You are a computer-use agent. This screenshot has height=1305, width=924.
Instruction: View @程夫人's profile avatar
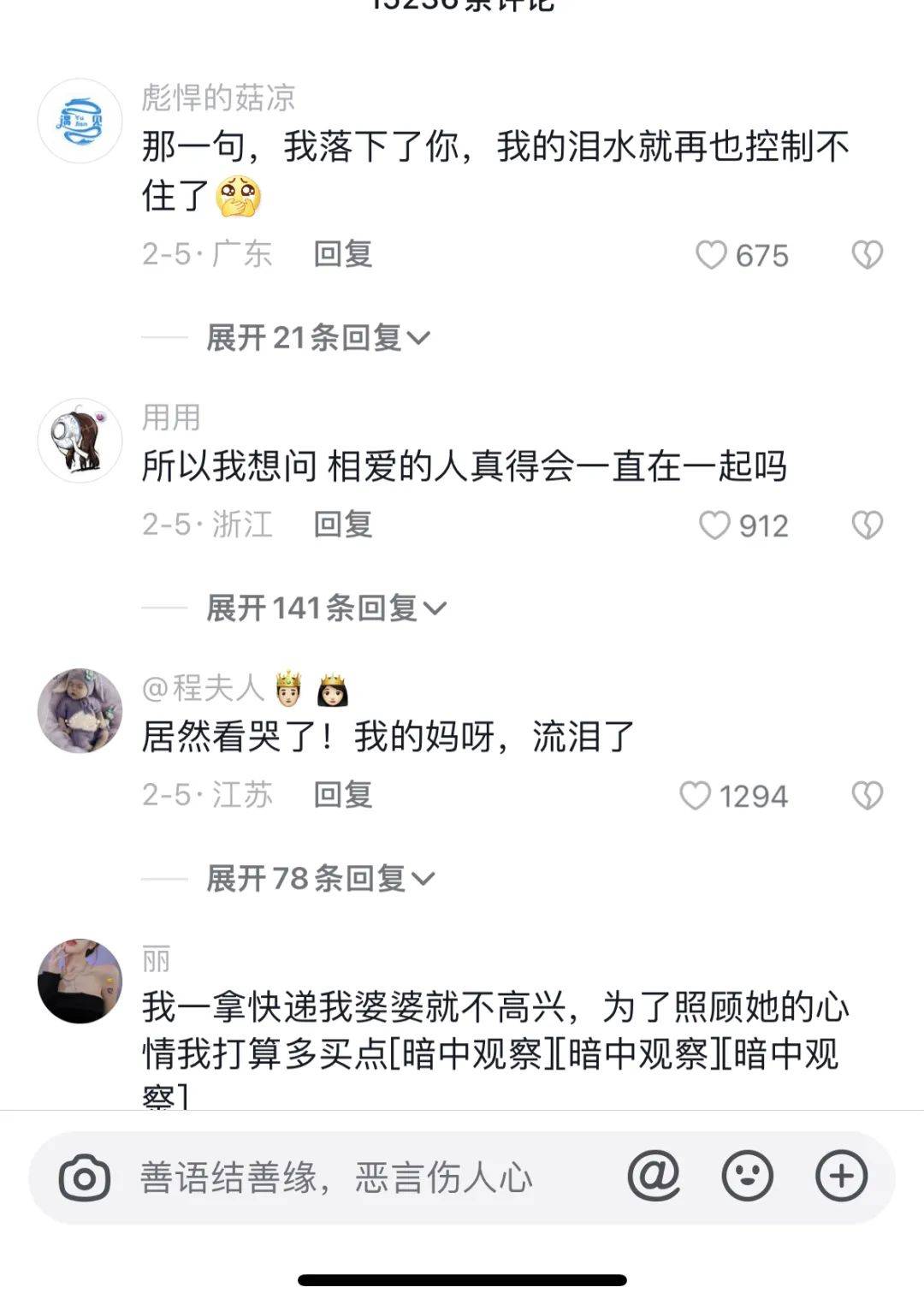click(80, 710)
